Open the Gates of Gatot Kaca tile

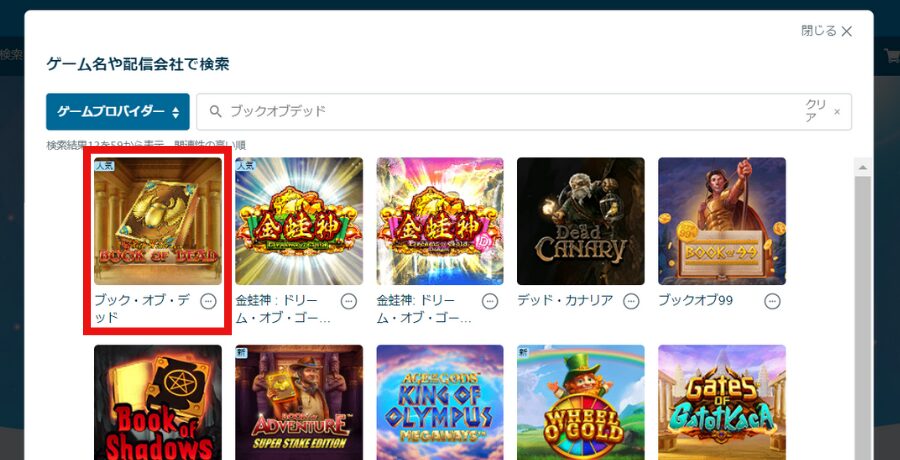pos(721,402)
